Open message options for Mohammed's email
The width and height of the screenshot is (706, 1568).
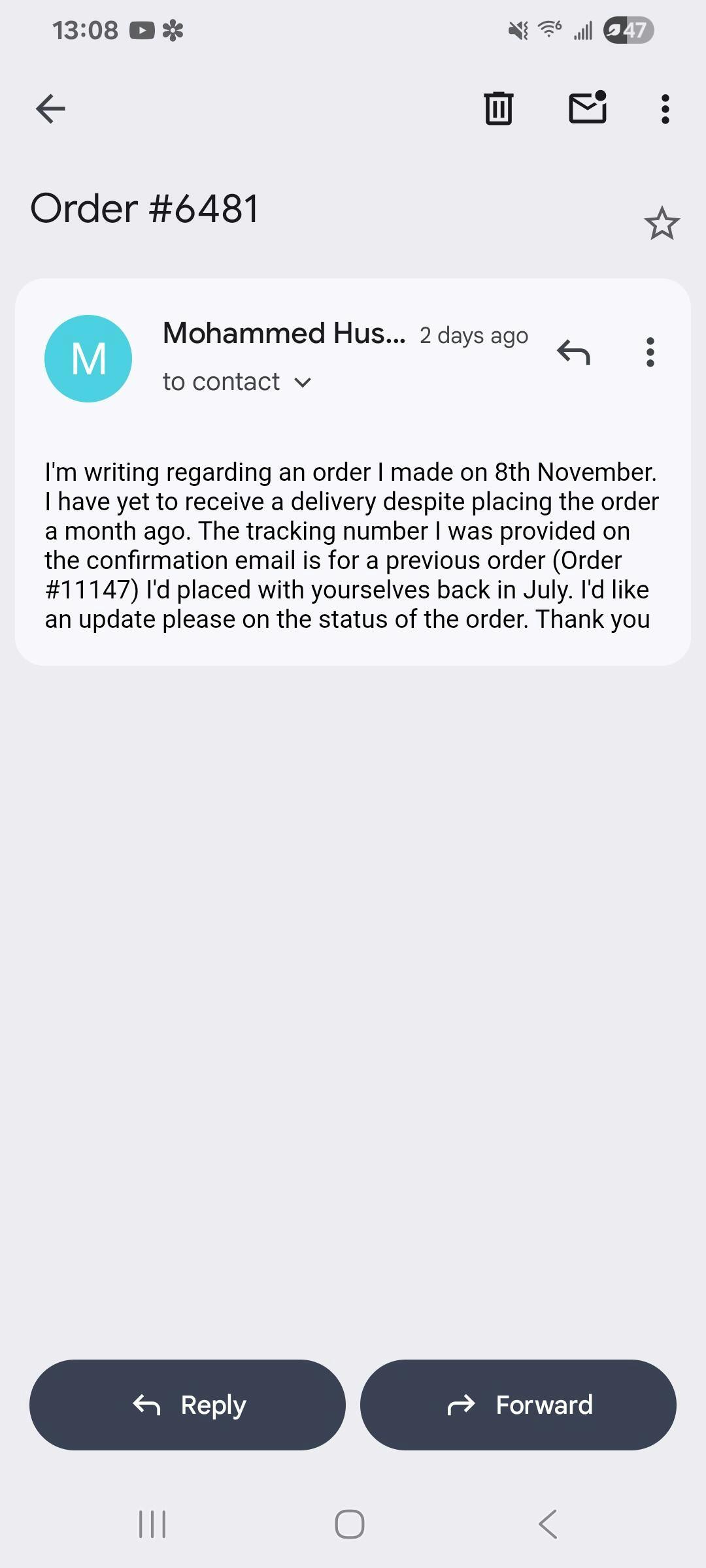pyautogui.click(x=650, y=353)
